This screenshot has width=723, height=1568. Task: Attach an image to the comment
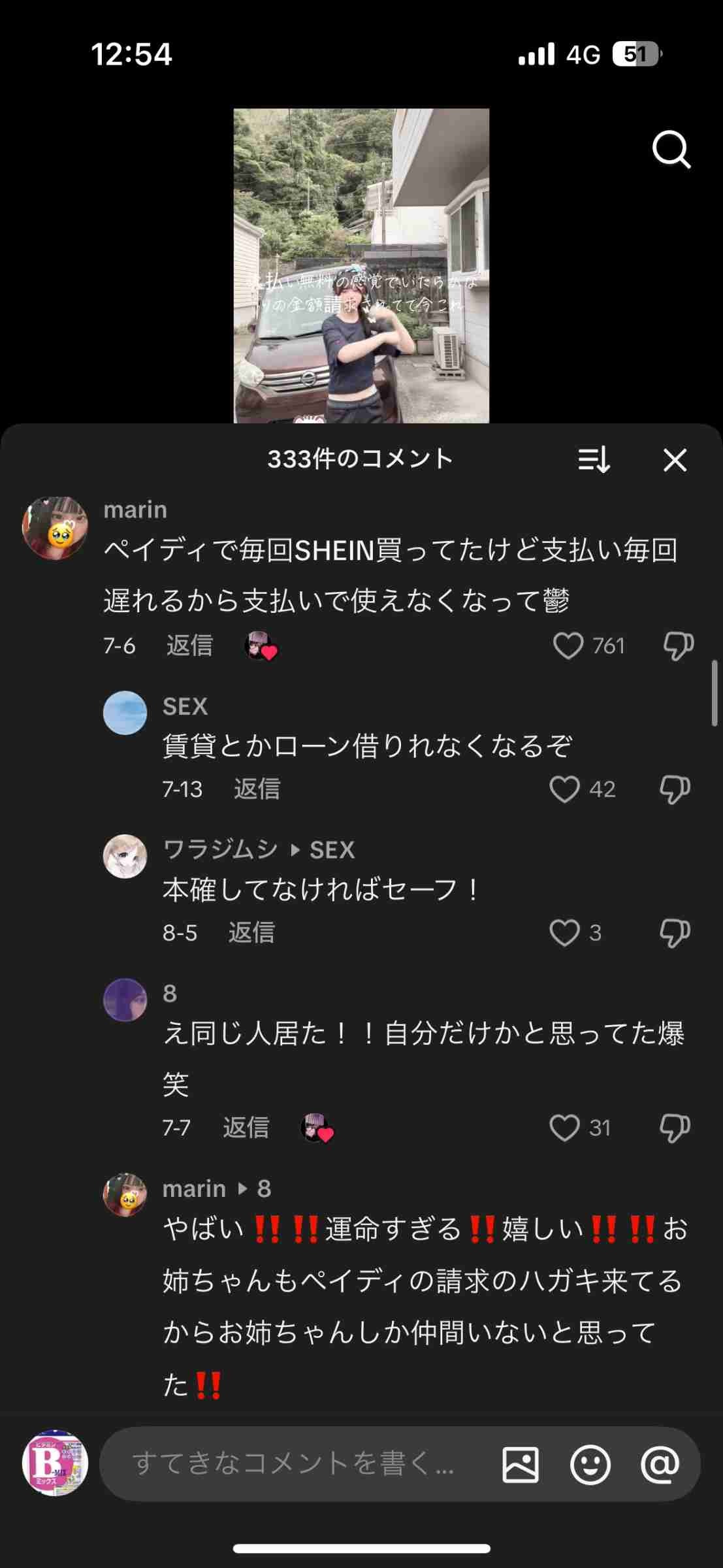click(521, 1464)
